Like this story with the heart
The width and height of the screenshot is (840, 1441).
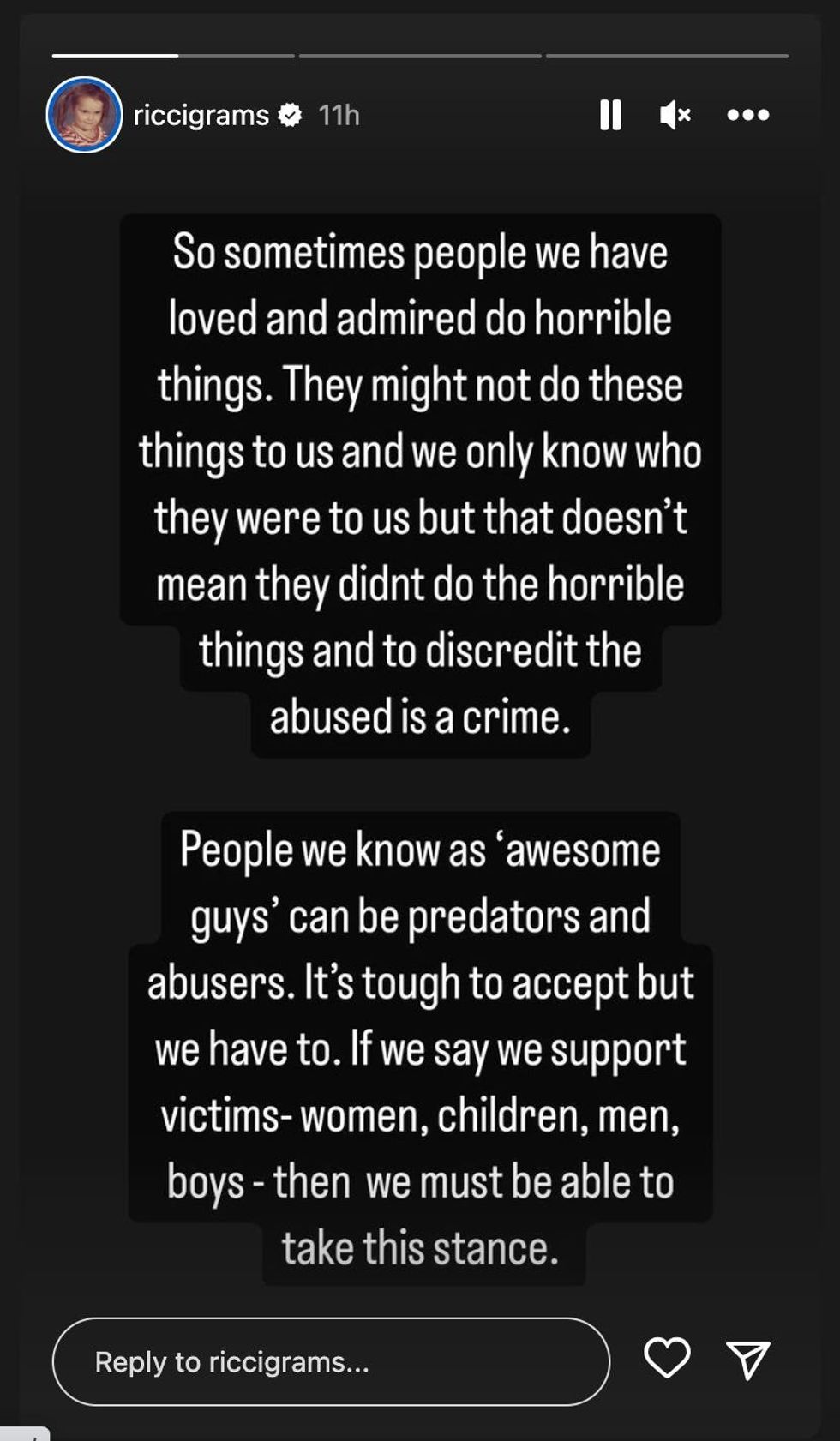(x=667, y=1359)
